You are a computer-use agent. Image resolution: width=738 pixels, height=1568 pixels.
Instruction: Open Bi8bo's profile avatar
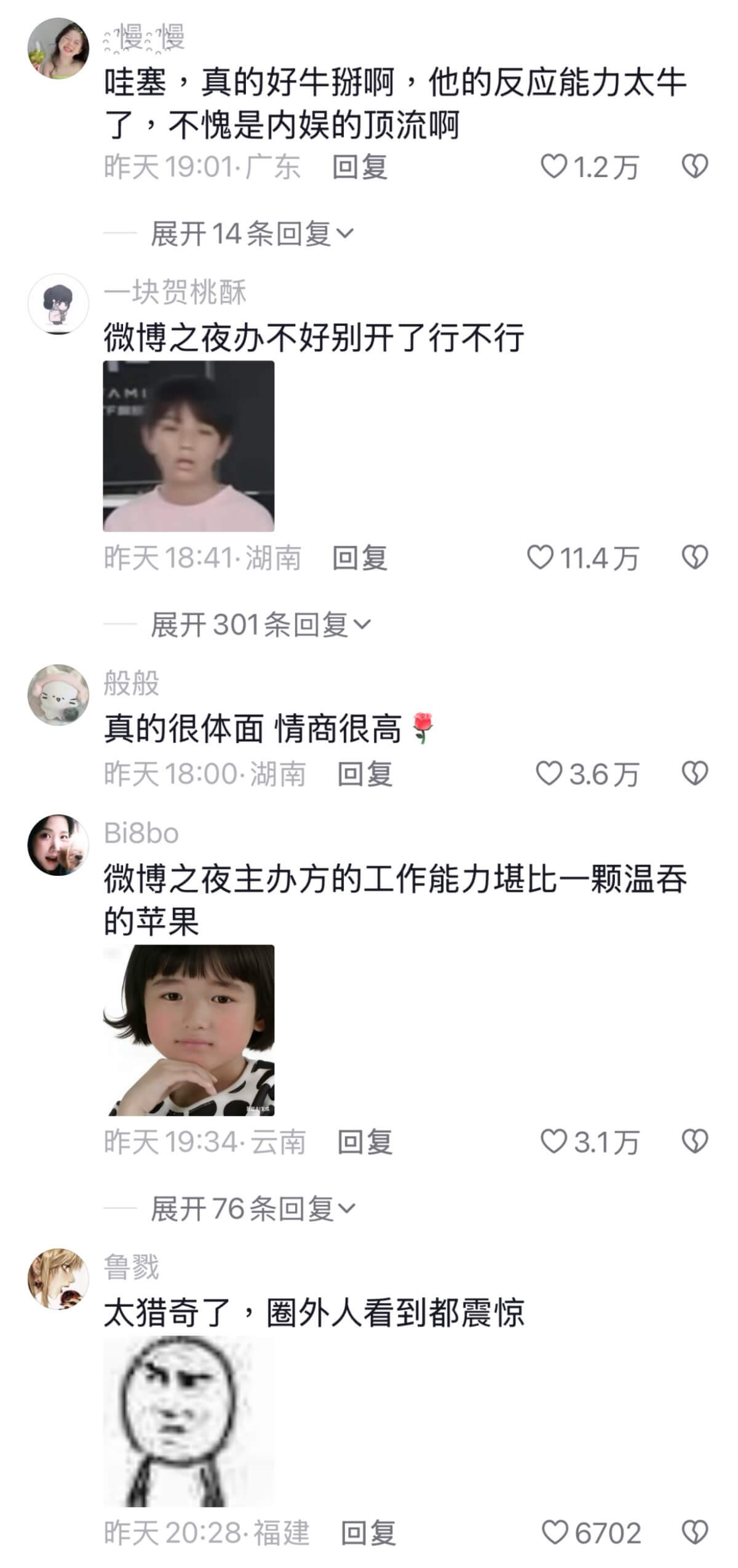coord(58,845)
